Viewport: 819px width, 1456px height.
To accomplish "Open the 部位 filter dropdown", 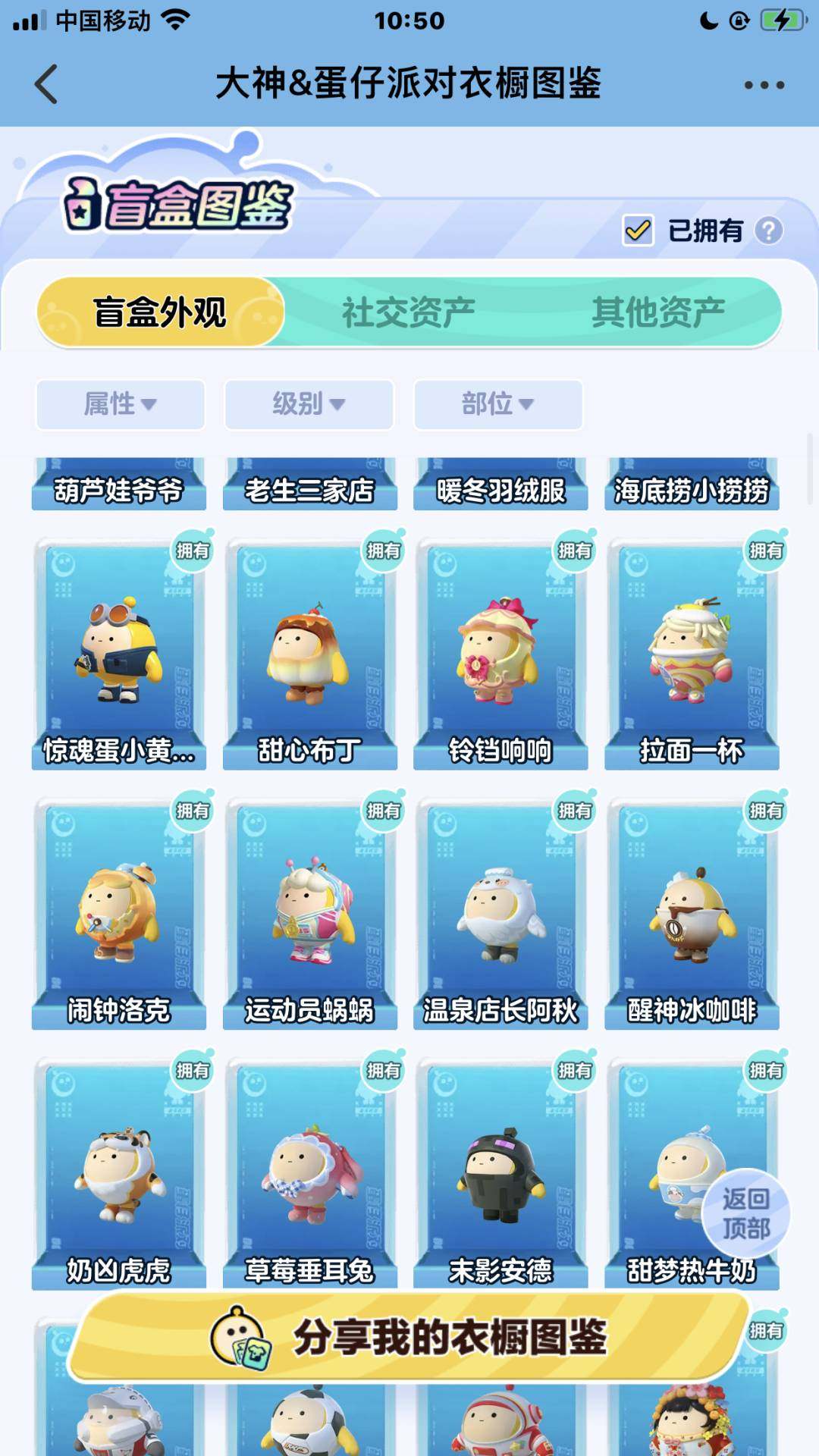I will click(497, 406).
